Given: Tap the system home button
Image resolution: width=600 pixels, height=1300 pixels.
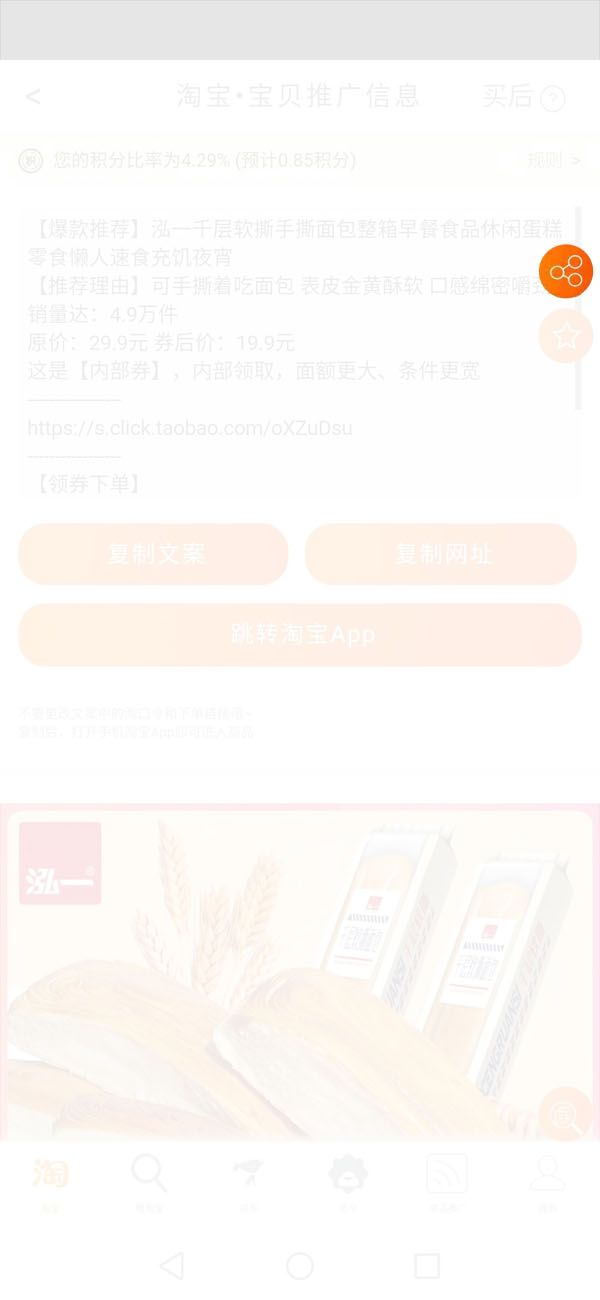Looking at the screenshot, I should pyautogui.click(x=300, y=1266).
